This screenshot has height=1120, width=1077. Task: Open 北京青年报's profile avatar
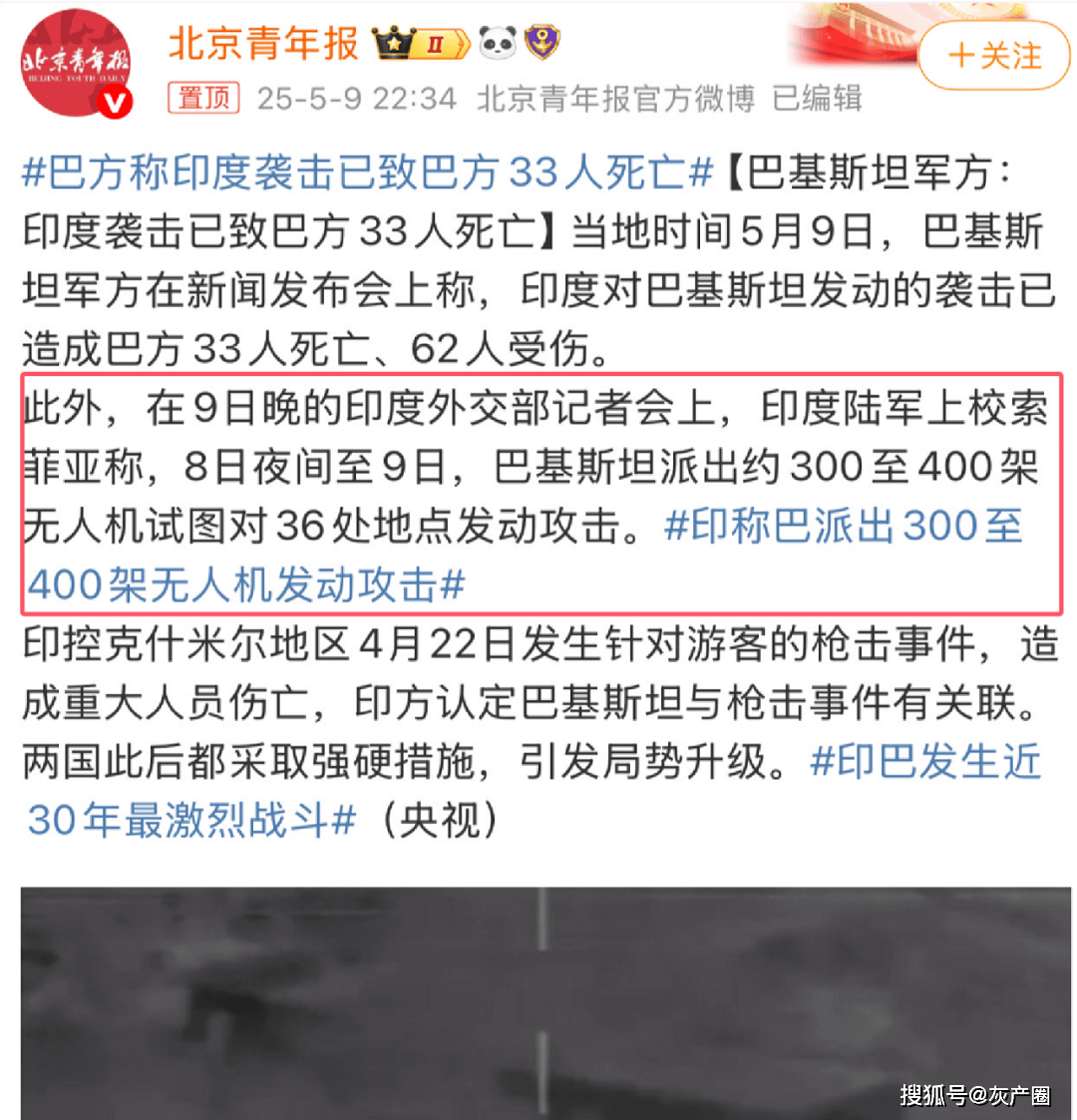click(78, 66)
